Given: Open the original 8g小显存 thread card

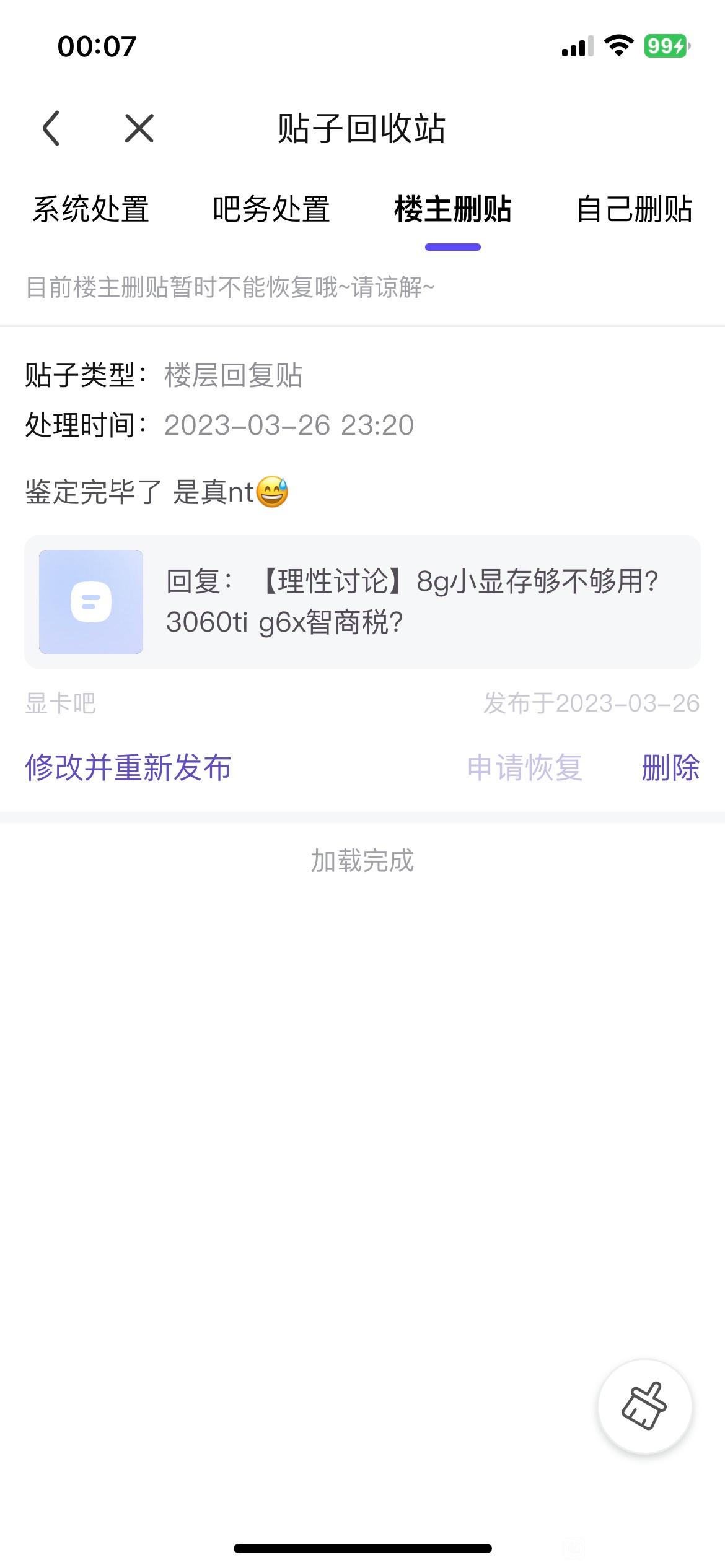Looking at the screenshot, I should (362, 601).
